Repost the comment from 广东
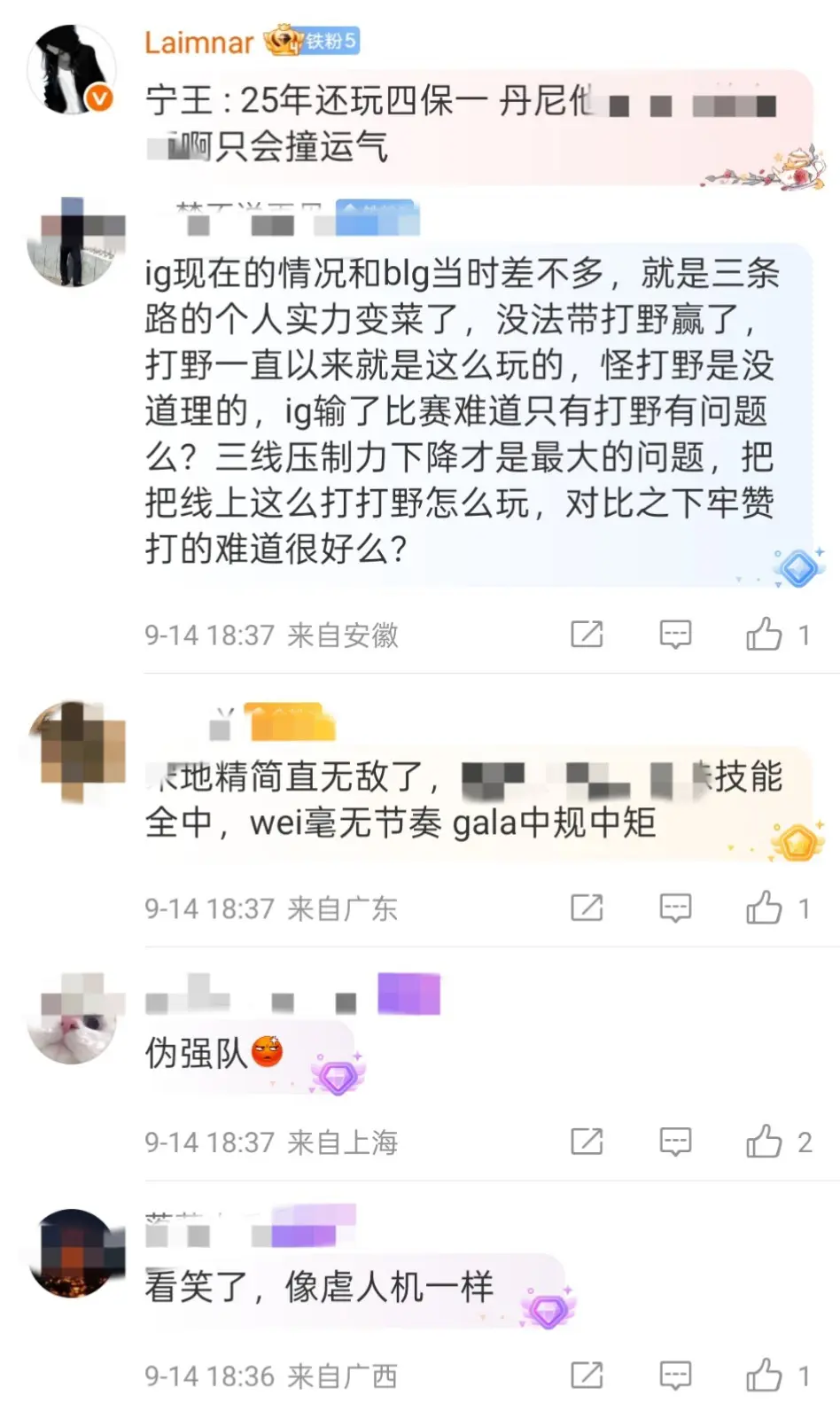This screenshot has height=1411, width=840. pyautogui.click(x=587, y=908)
